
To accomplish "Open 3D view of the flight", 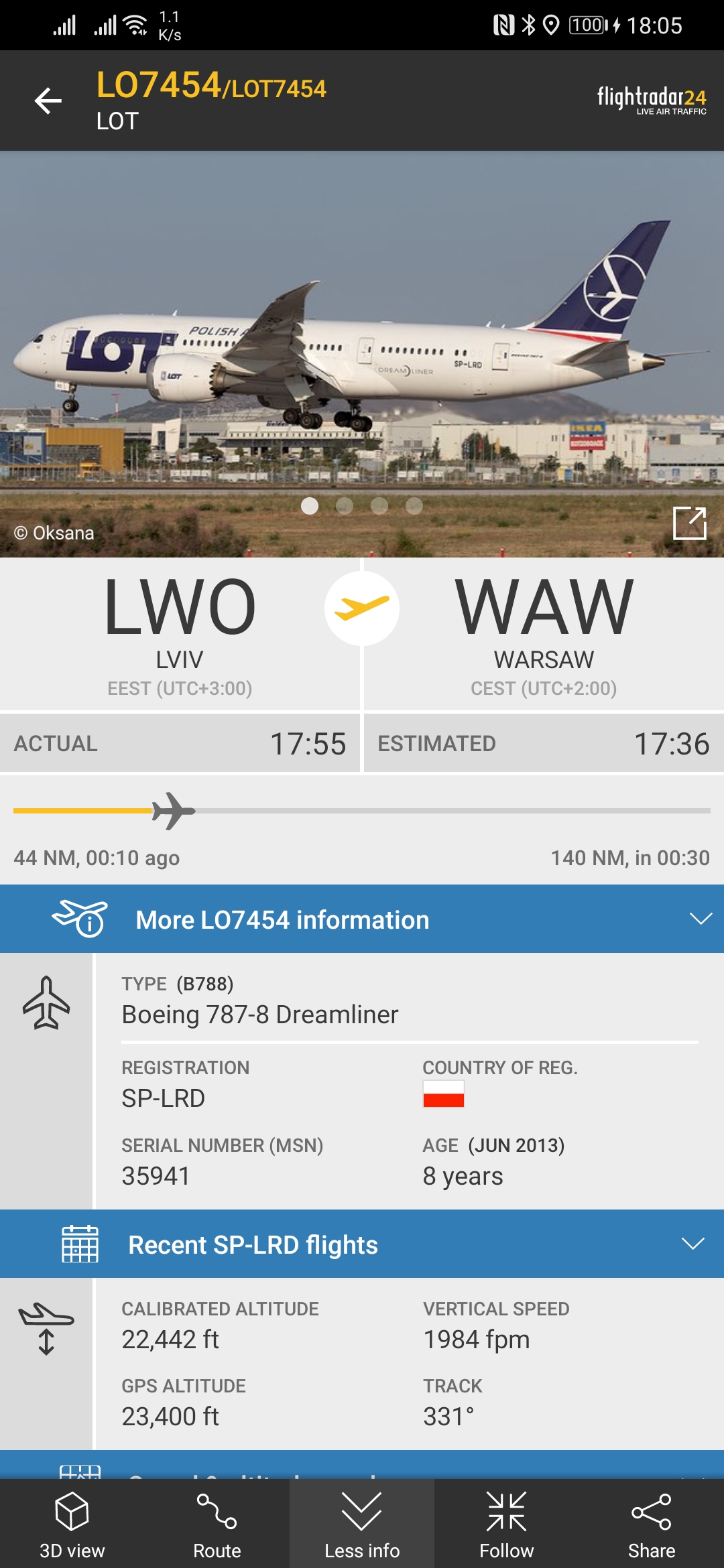I will [72, 1524].
